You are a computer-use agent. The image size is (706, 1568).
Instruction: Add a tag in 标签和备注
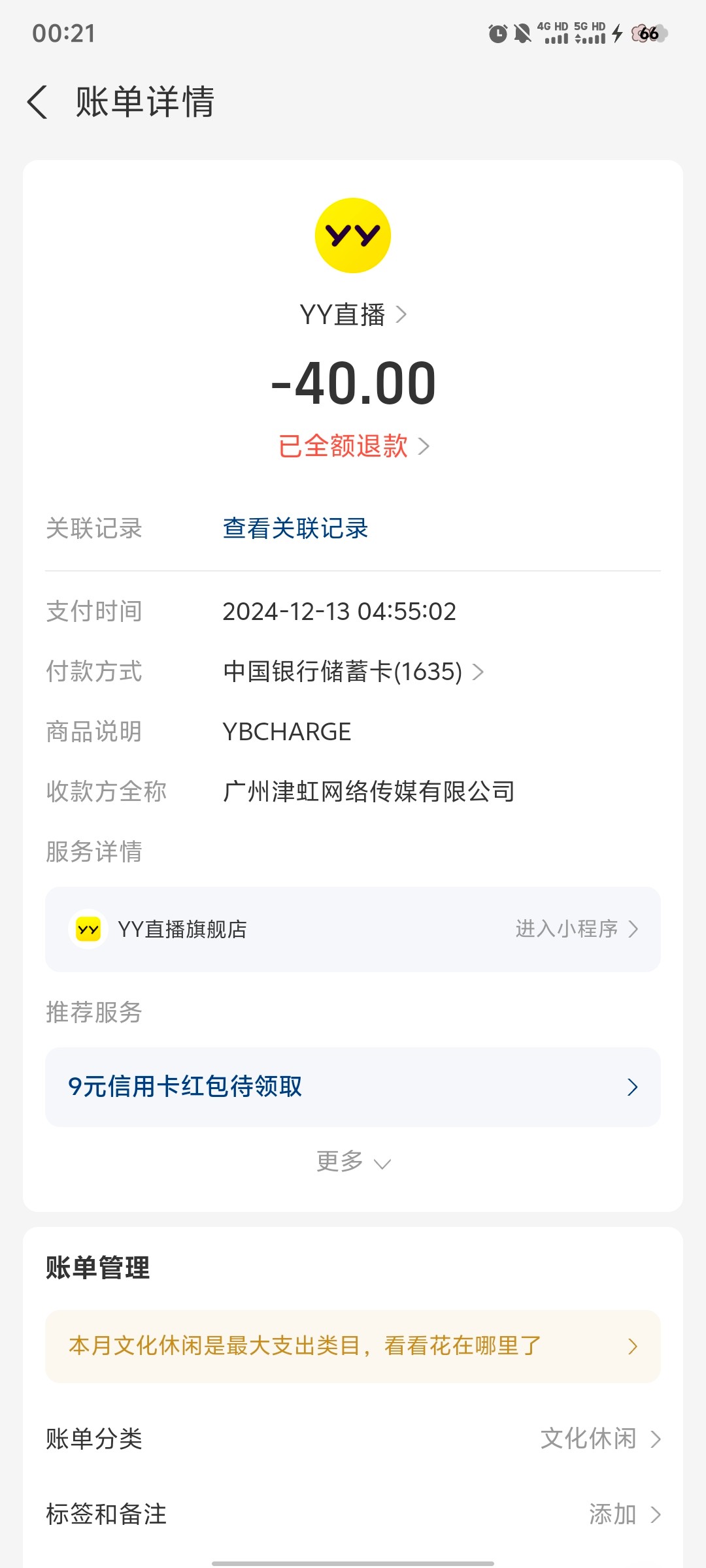[353, 1514]
